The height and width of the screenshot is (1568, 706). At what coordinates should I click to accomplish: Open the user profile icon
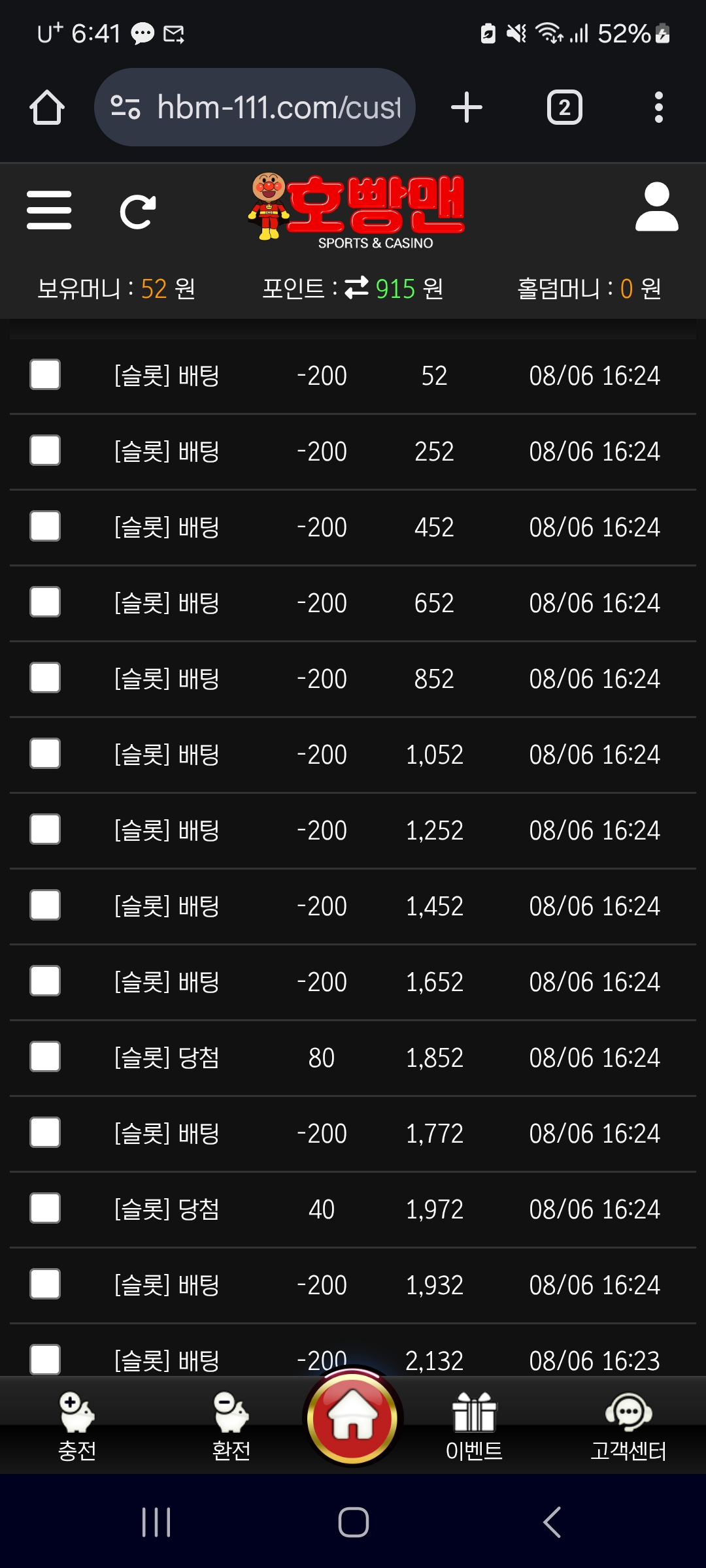pyautogui.click(x=656, y=208)
